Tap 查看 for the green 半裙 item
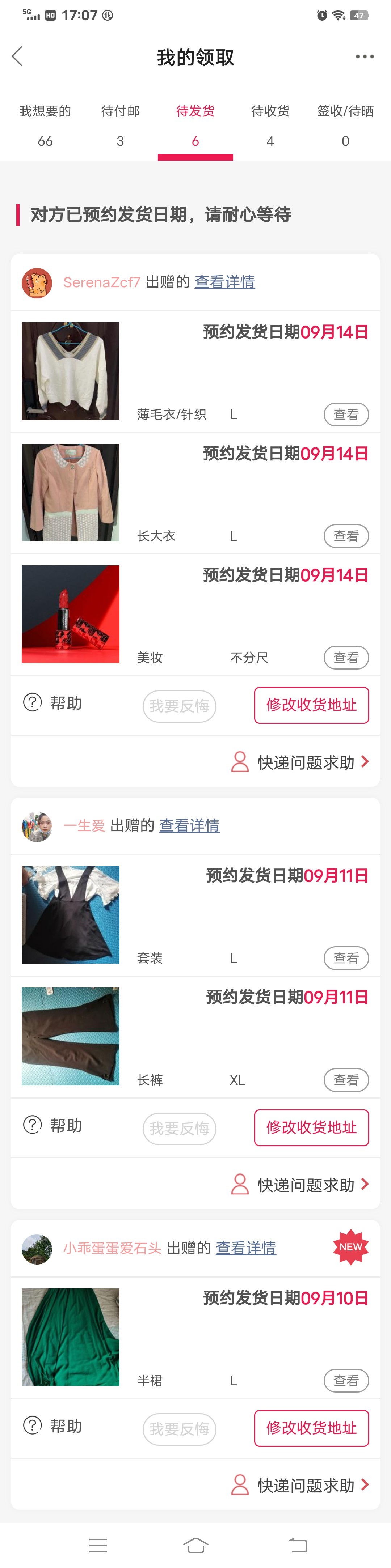The height and width of the screenshot is (1568, 391). [x=346, y=1381]
